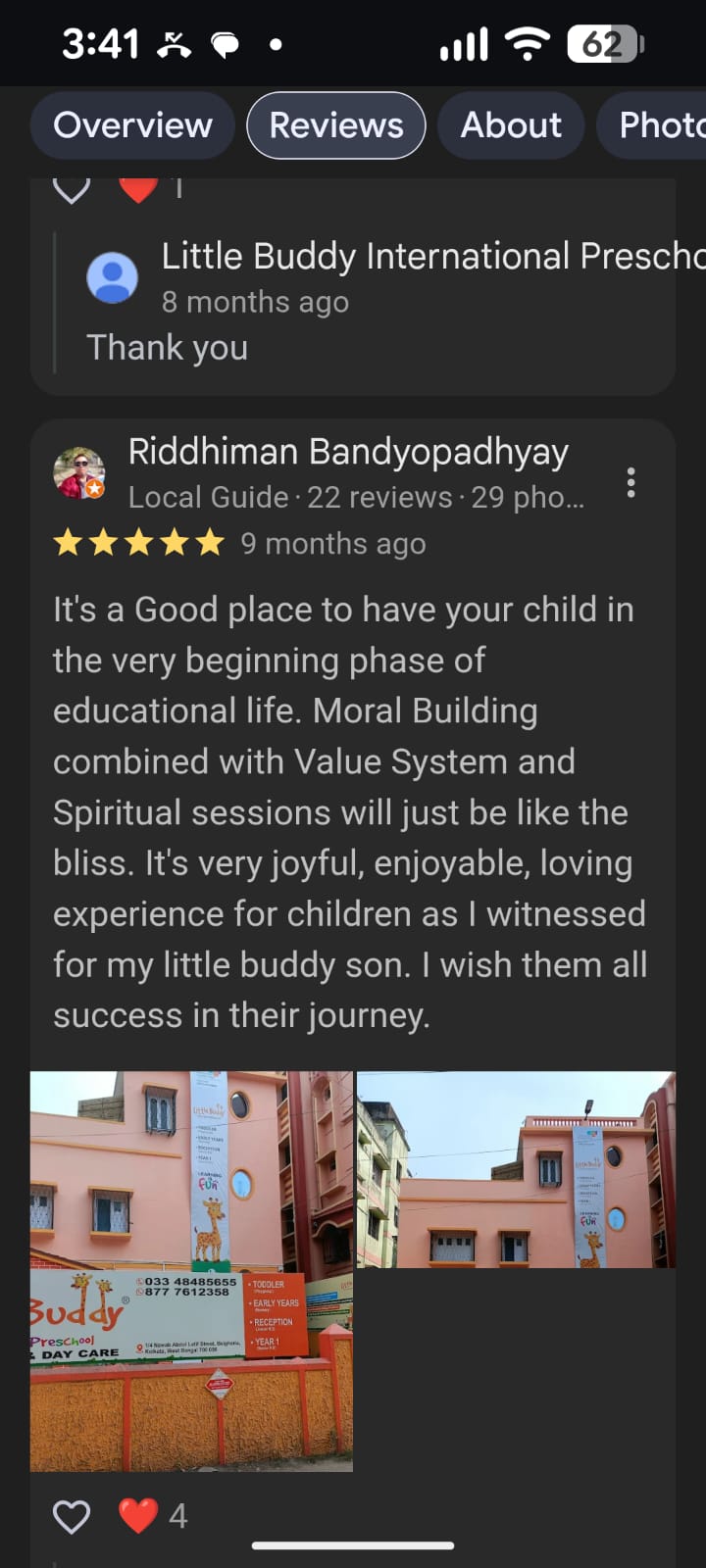The width and height of the screenshot is (706, 1568).
Task: Like the review above the owner's reply
Action: 72,187
